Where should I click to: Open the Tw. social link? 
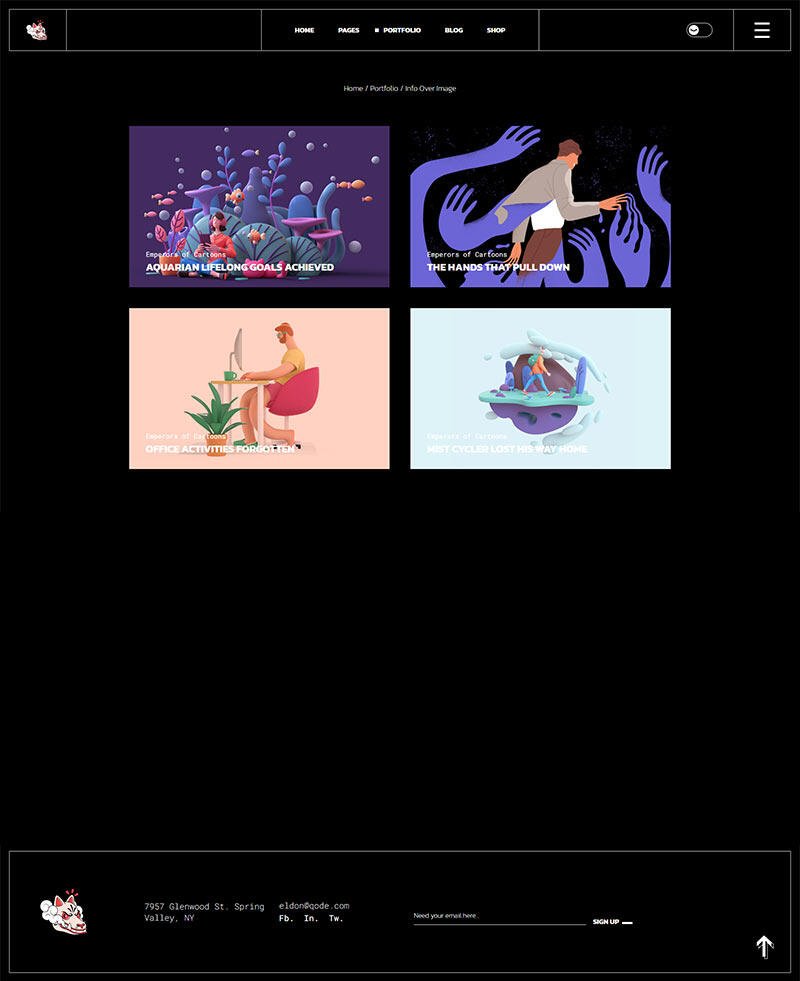(336, 918)
